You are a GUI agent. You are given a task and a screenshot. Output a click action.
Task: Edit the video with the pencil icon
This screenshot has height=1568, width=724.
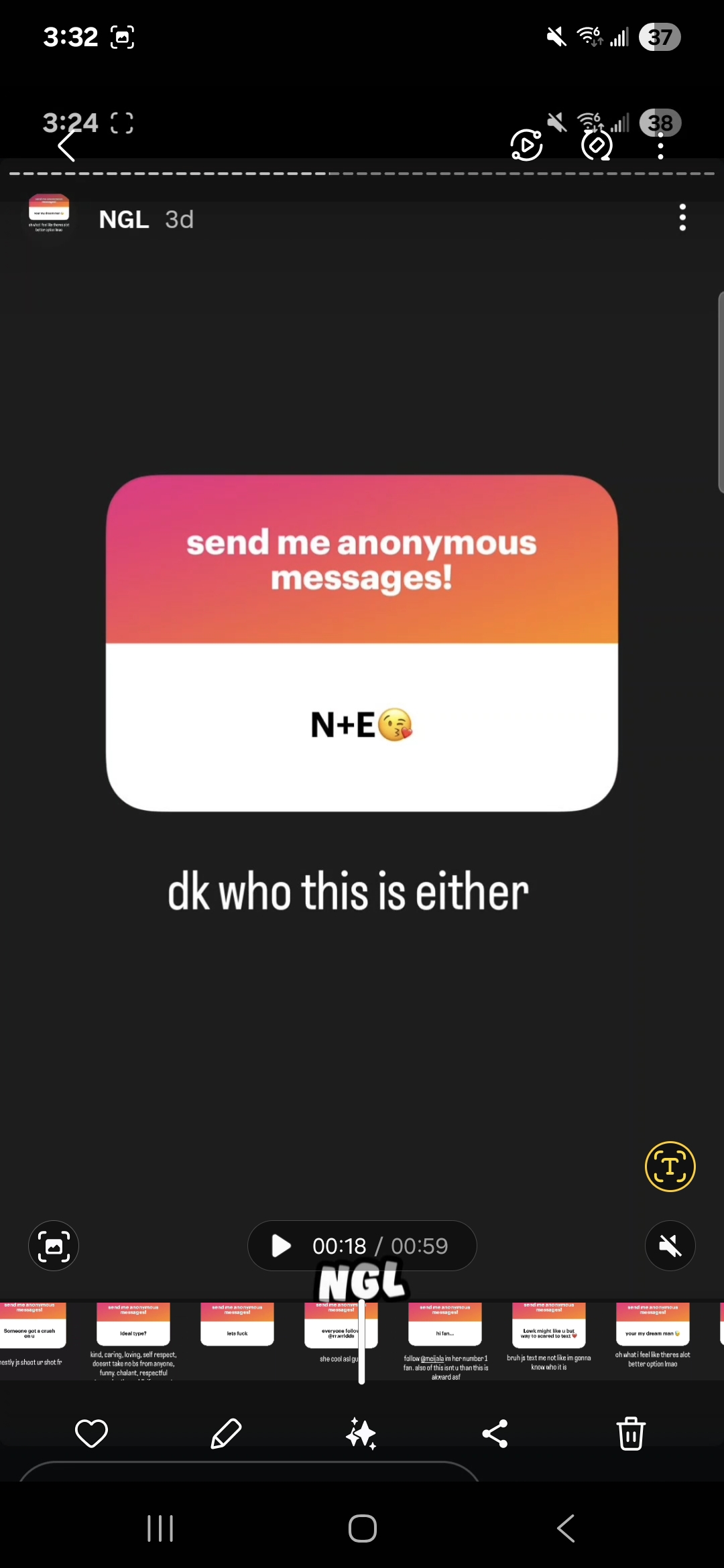pos(227,1433)
